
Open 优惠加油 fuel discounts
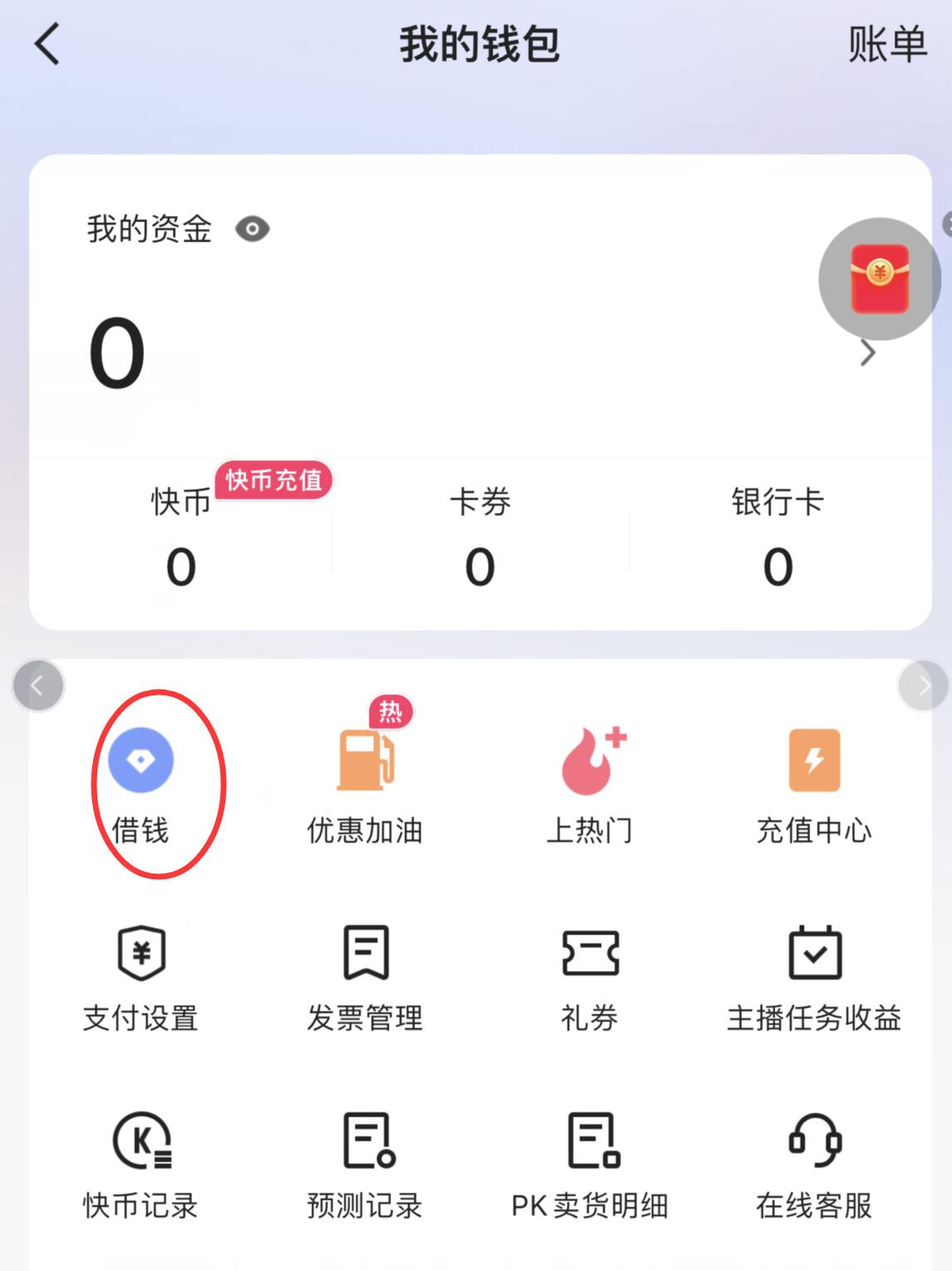[365, 784]
